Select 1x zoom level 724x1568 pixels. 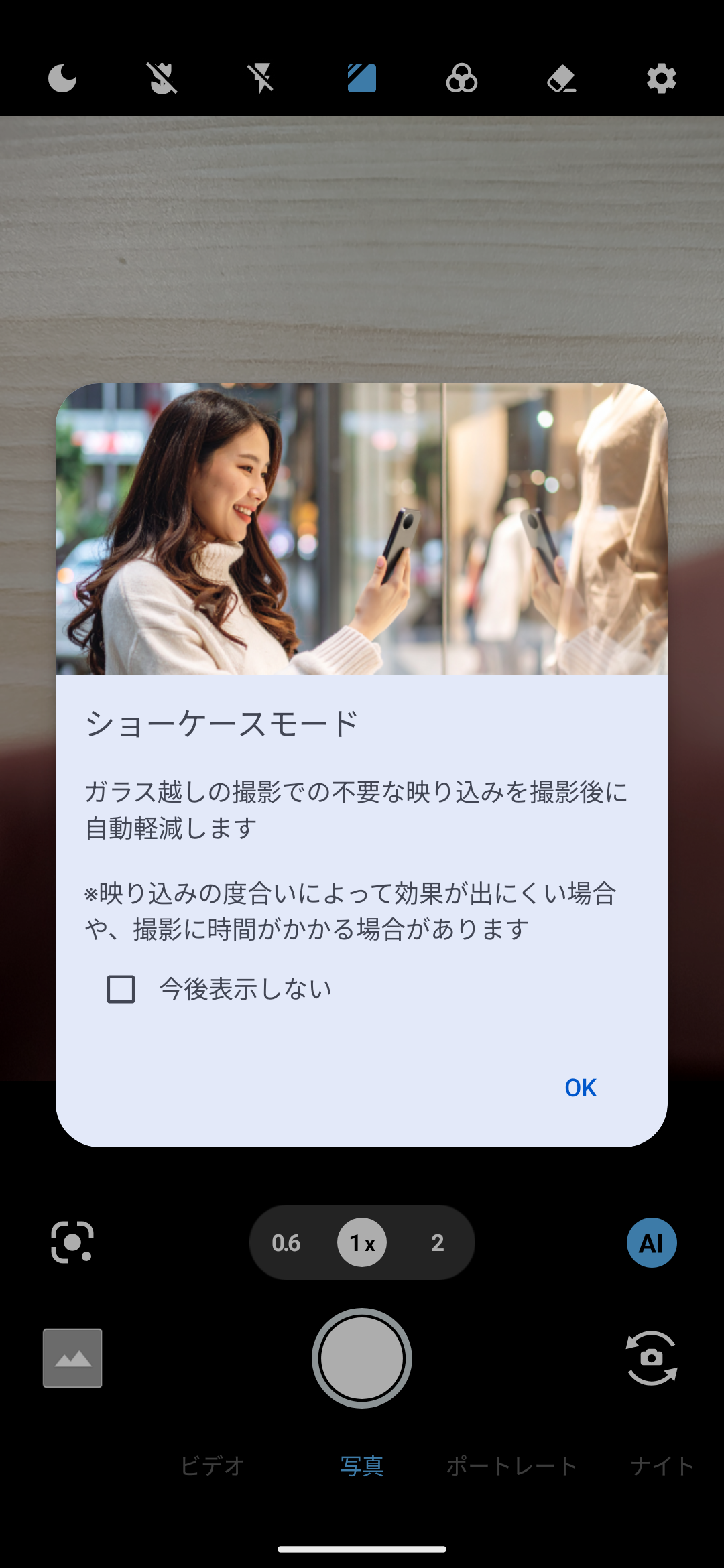pos(362,1243)
